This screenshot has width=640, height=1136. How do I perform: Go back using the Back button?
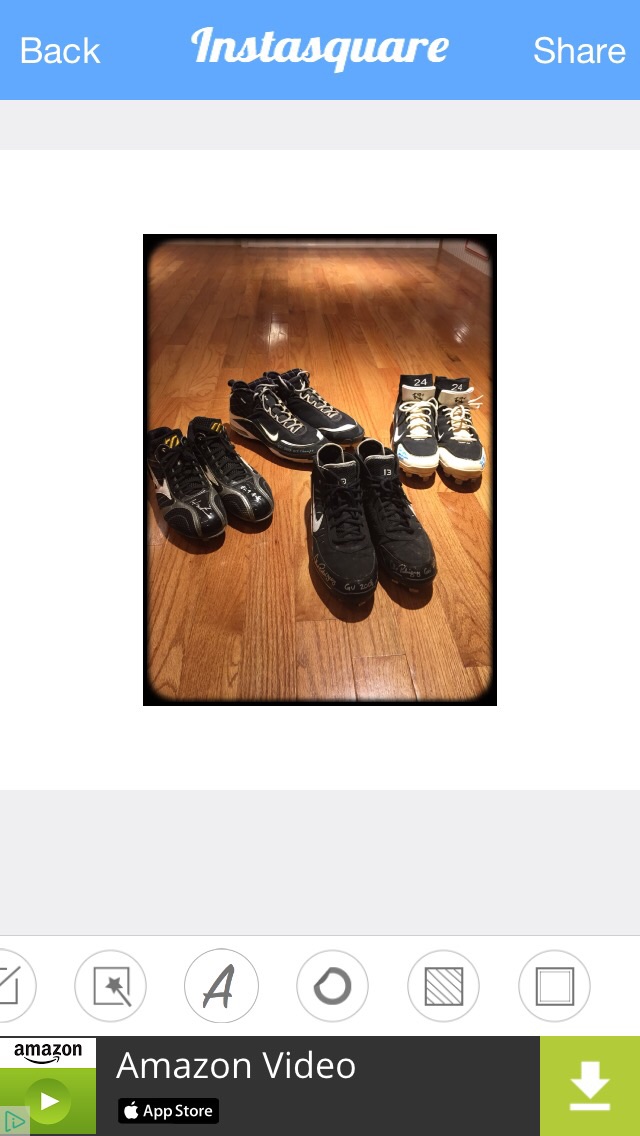tap(60, 51)
